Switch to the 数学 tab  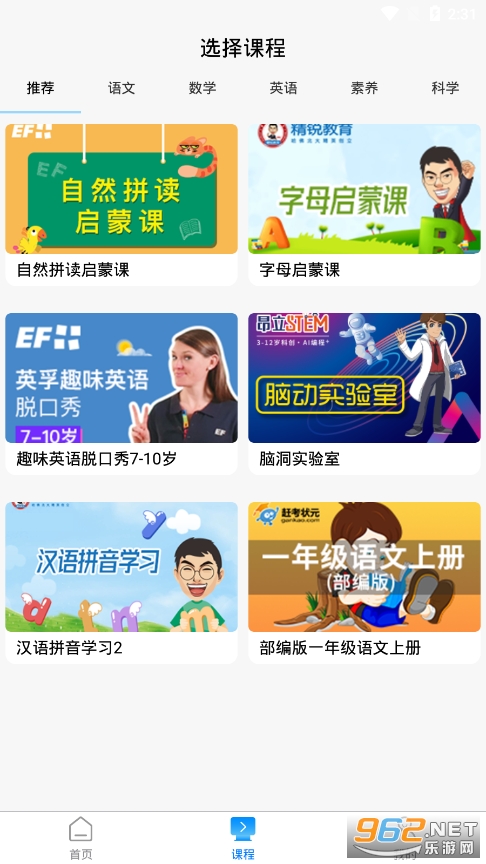coord(202,88)
